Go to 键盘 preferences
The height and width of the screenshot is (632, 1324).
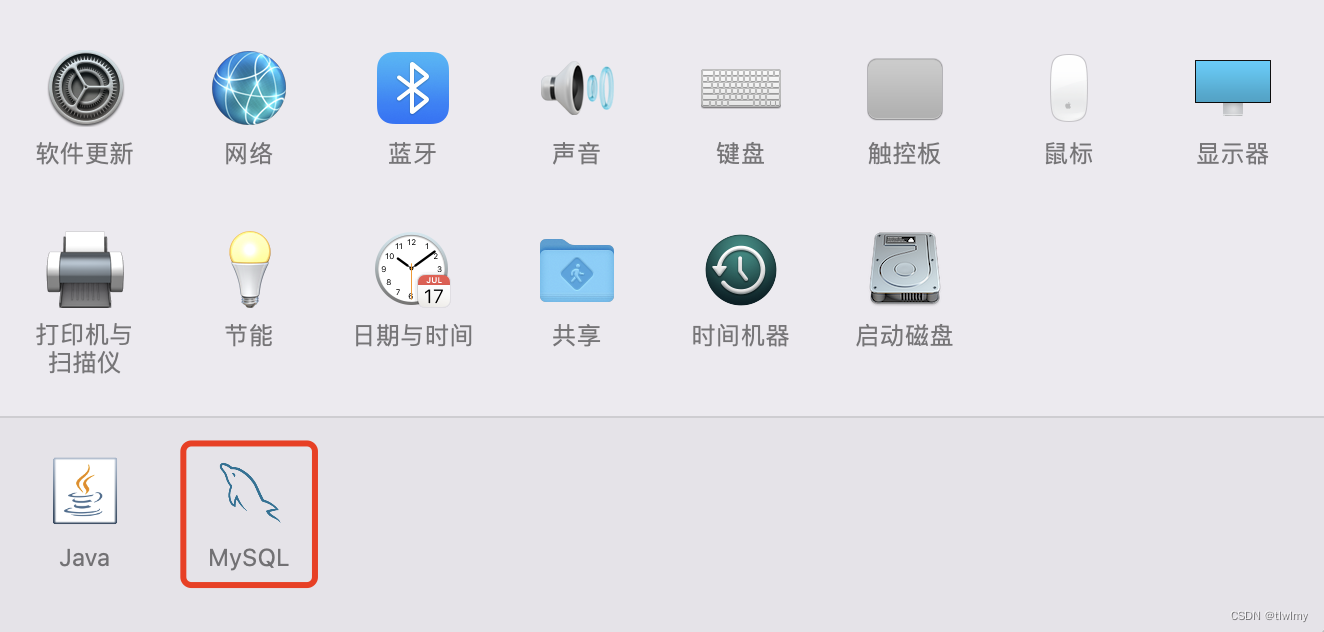741,89
